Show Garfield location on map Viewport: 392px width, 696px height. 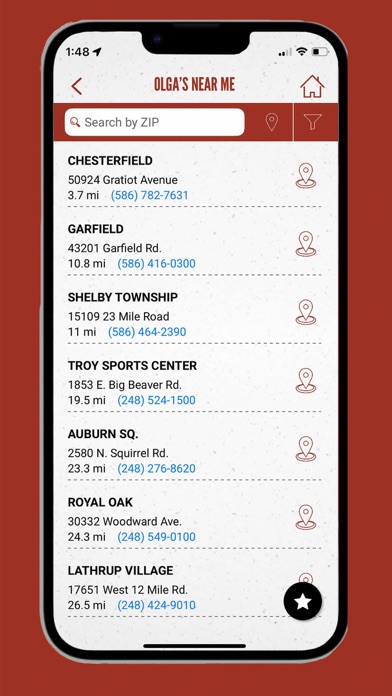click(306, 244)
